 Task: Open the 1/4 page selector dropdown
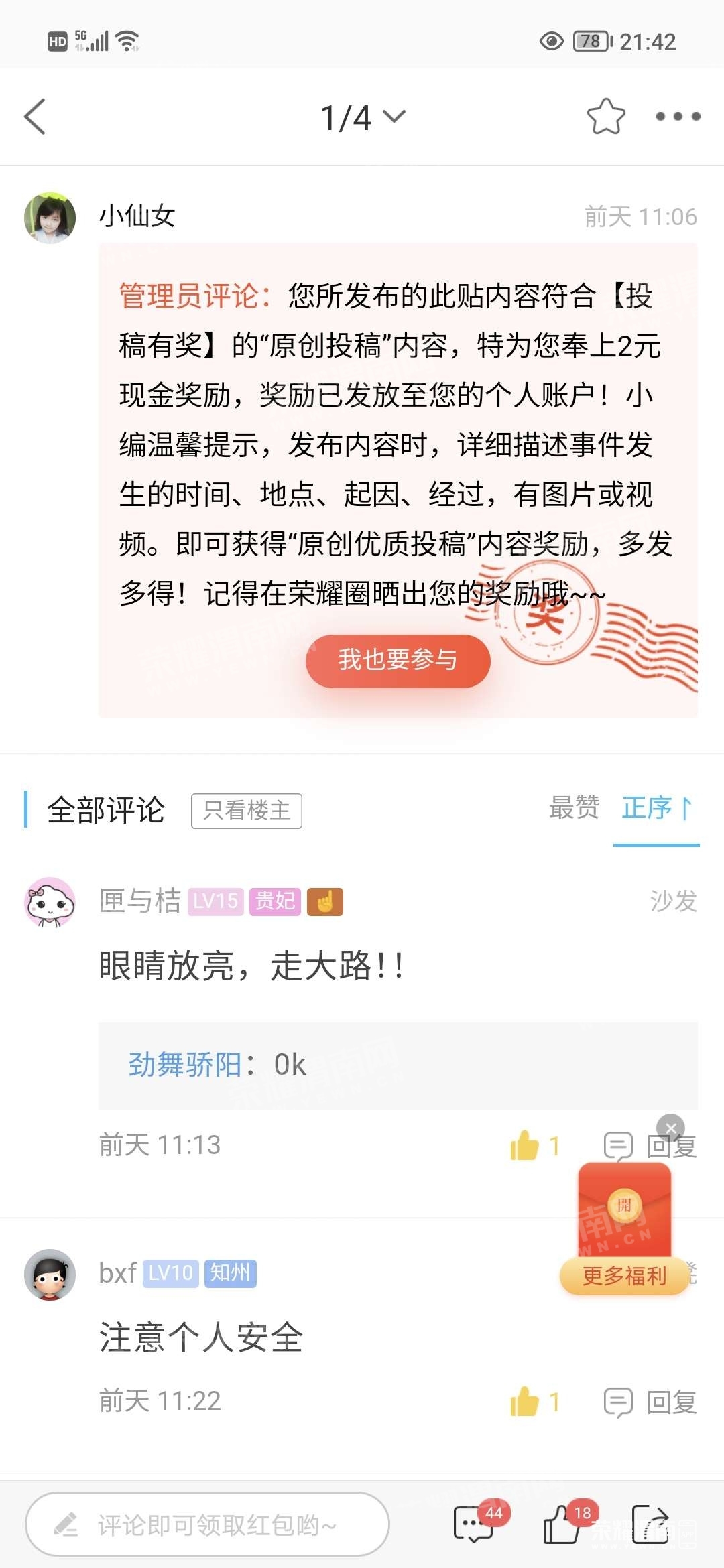[362, 117]
